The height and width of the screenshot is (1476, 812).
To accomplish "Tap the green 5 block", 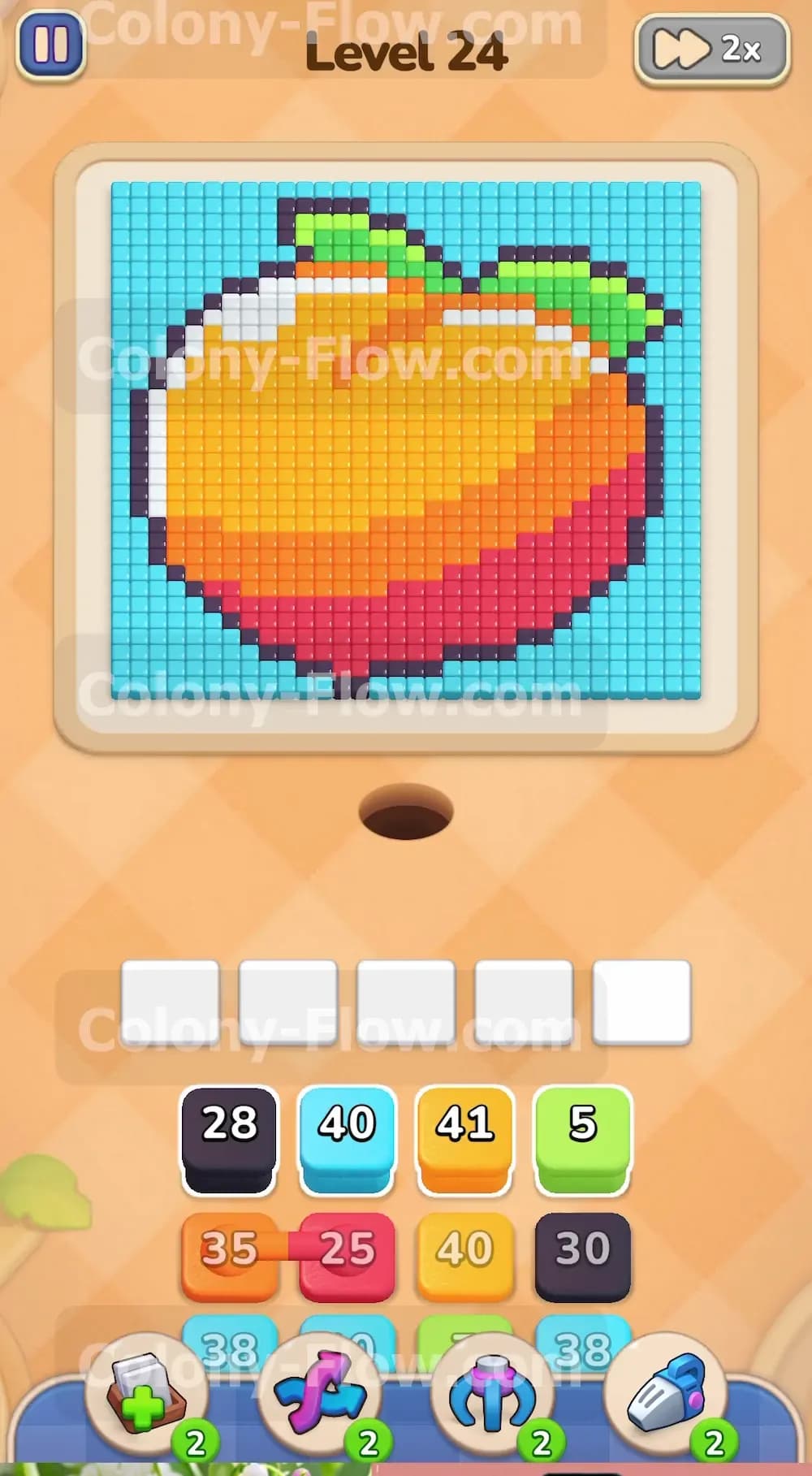I will (583, 1141).
